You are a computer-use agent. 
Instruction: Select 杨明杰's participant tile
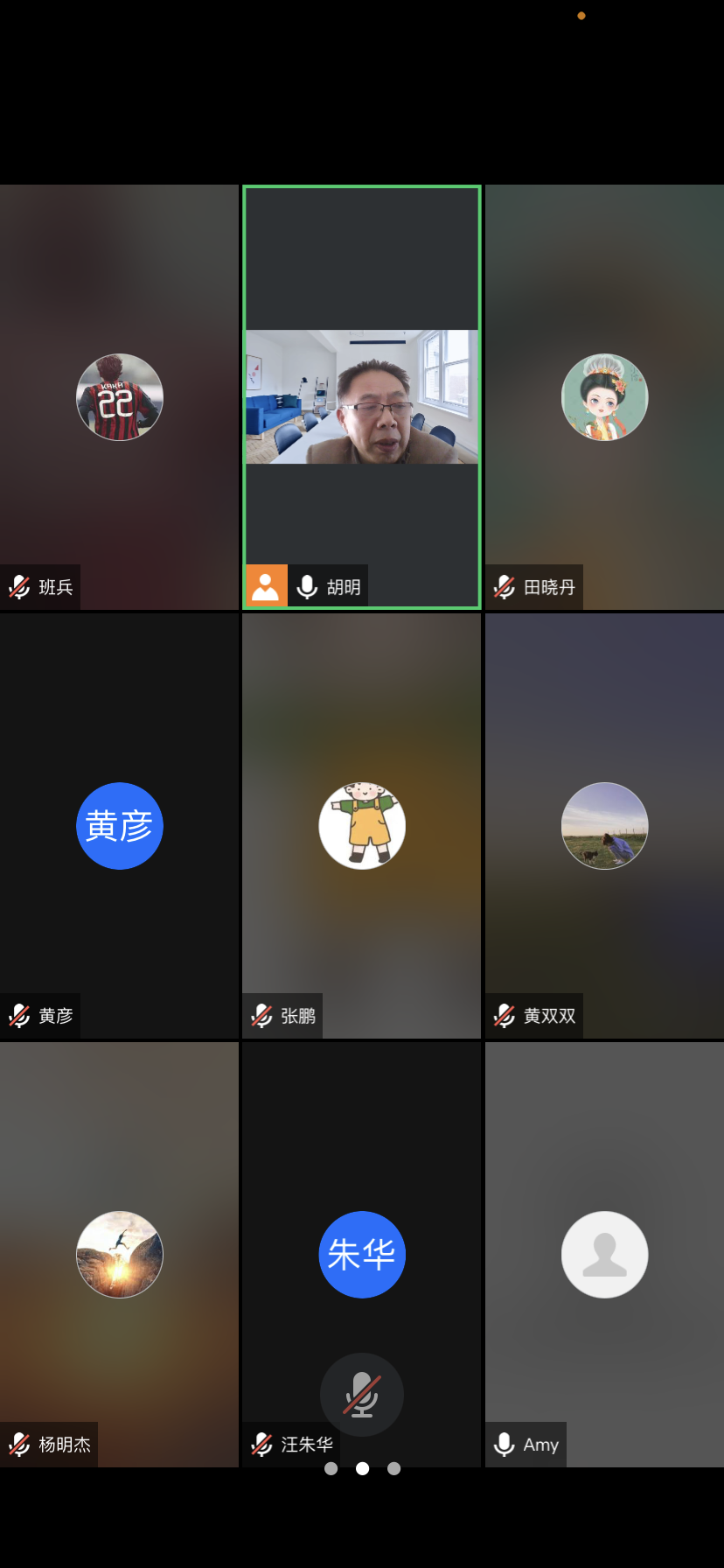point(119,1254)
